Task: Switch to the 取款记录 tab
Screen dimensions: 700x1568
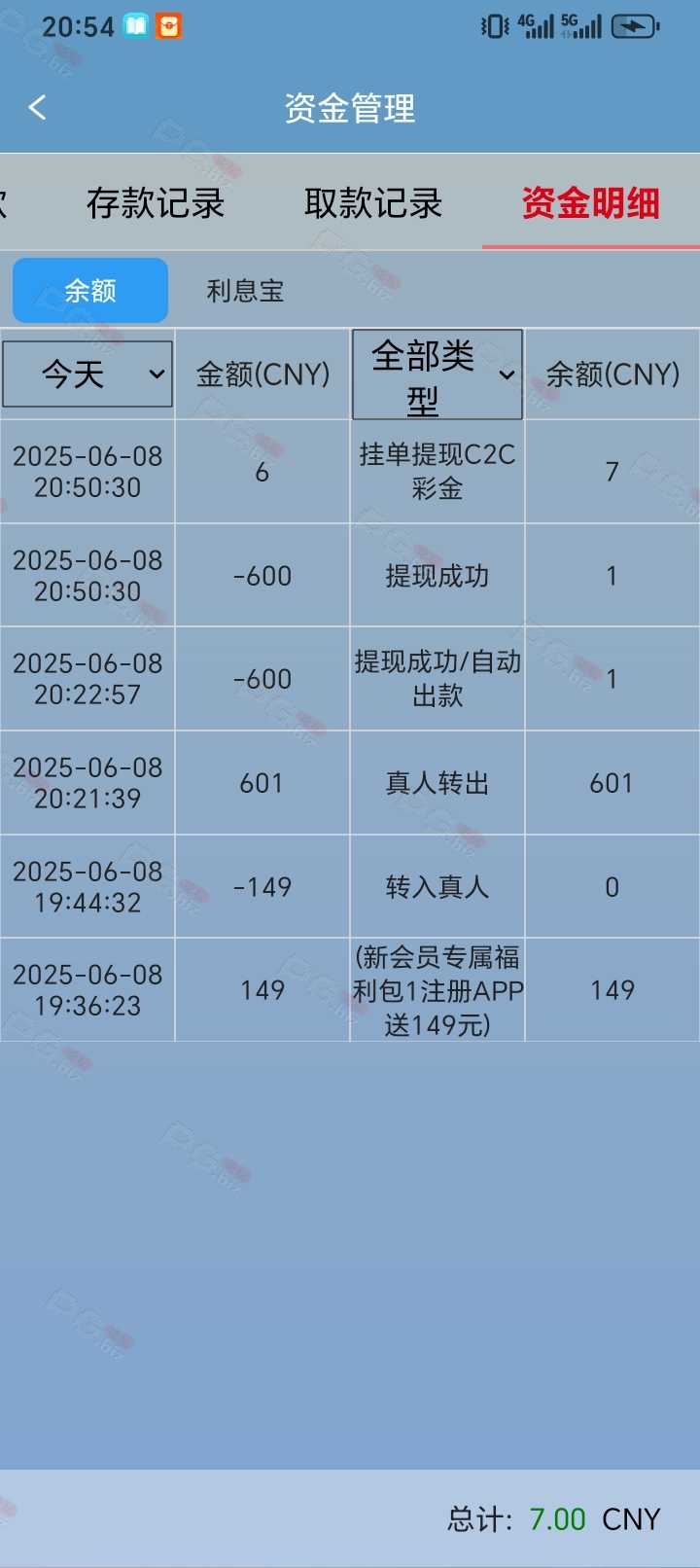Action: (373, 203)
